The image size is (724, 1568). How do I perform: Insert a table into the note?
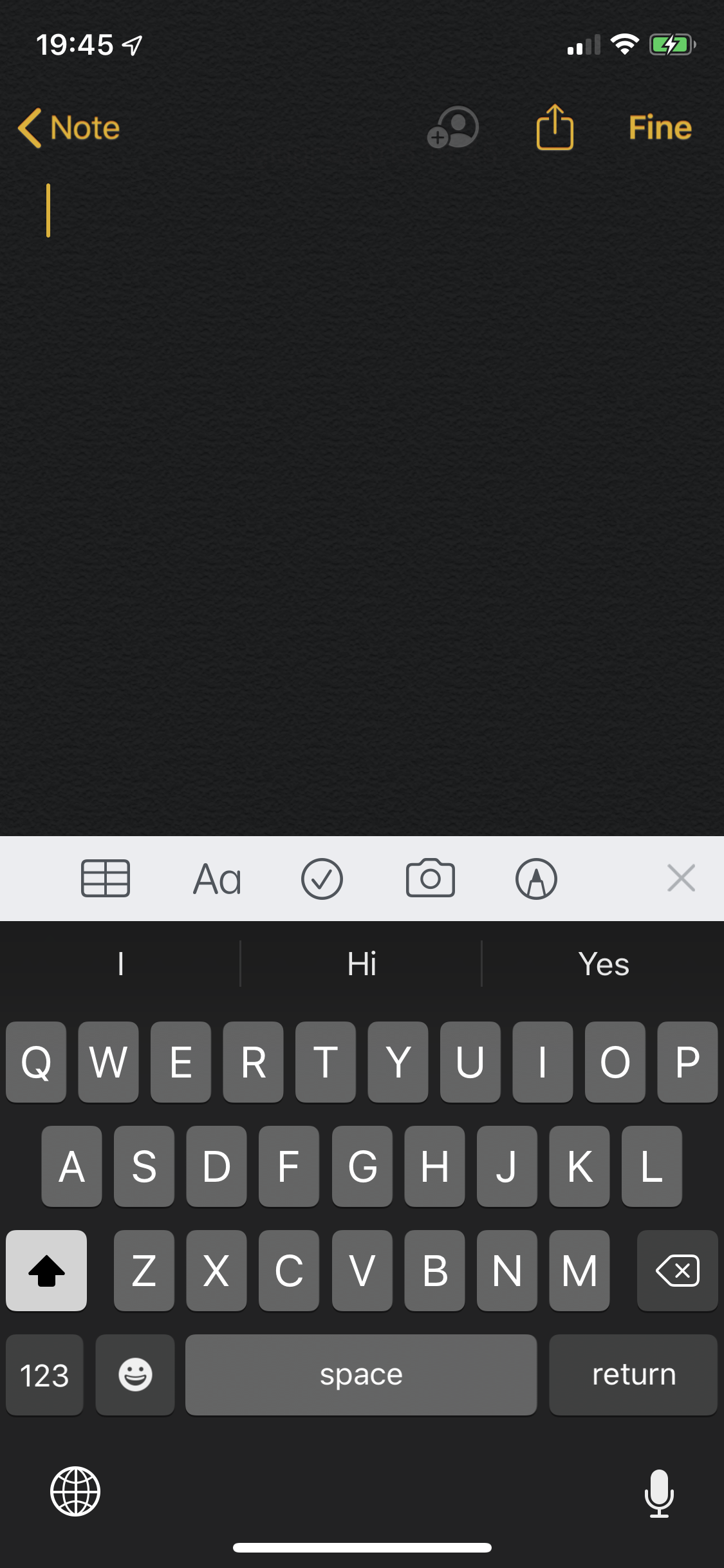pyautogui.click(x=106, y=879)
